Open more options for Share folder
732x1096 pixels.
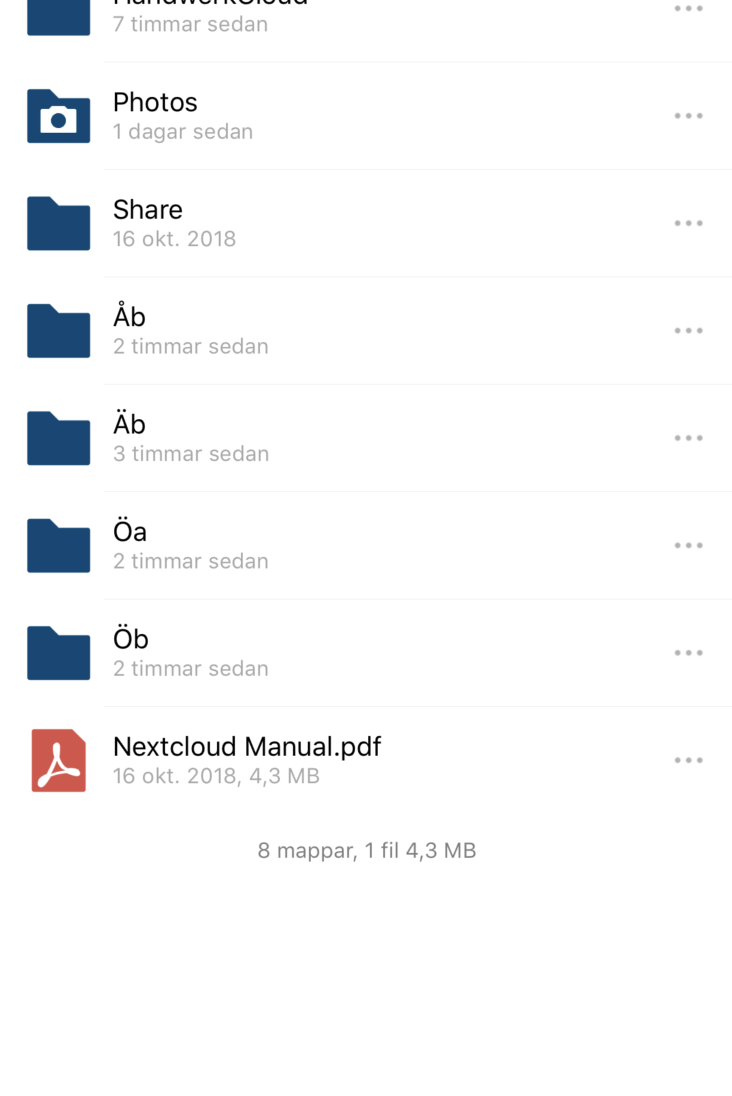point(689,224)
